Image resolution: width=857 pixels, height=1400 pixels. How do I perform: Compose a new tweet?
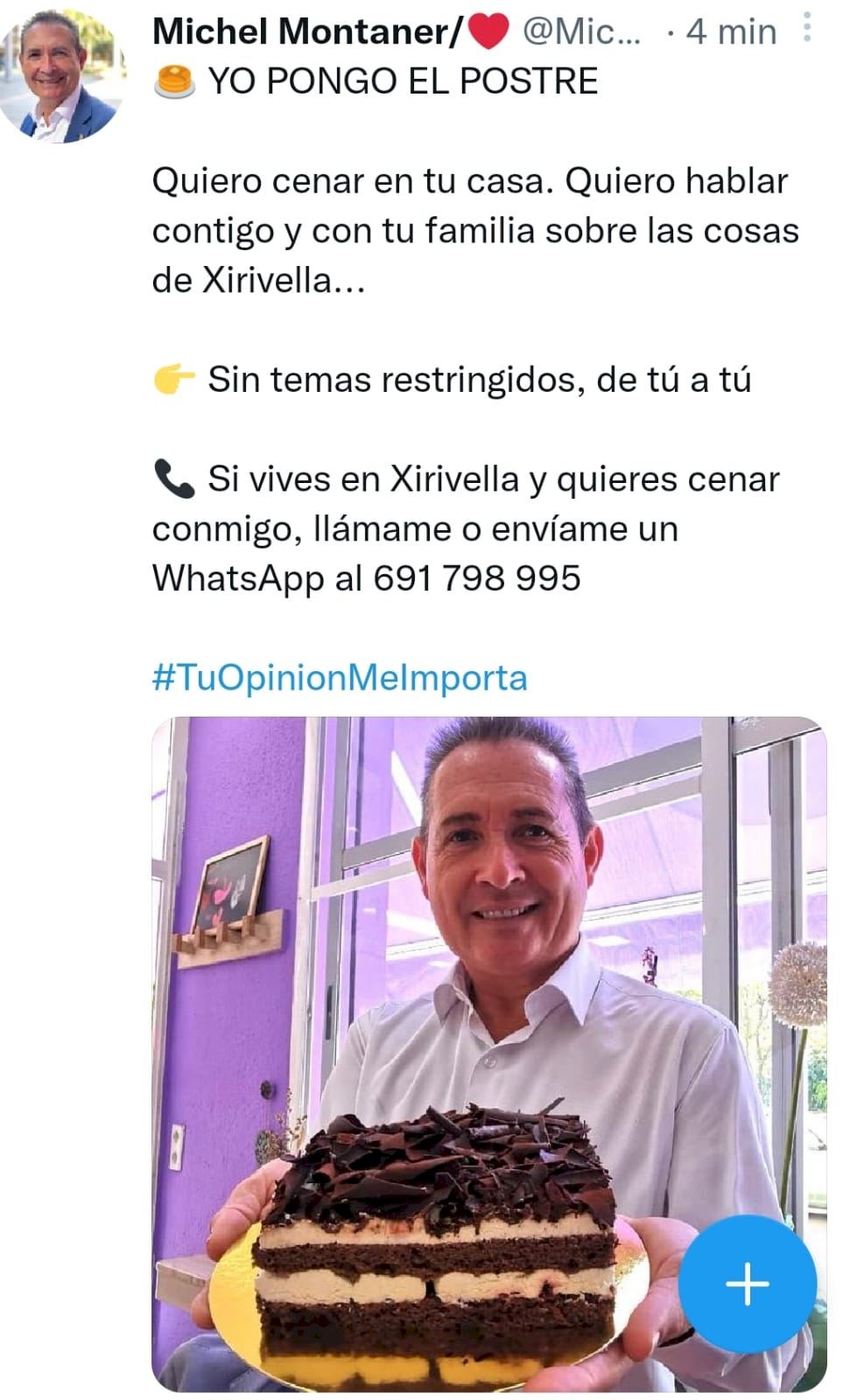pyautogui.click(x=747, y=1284)
